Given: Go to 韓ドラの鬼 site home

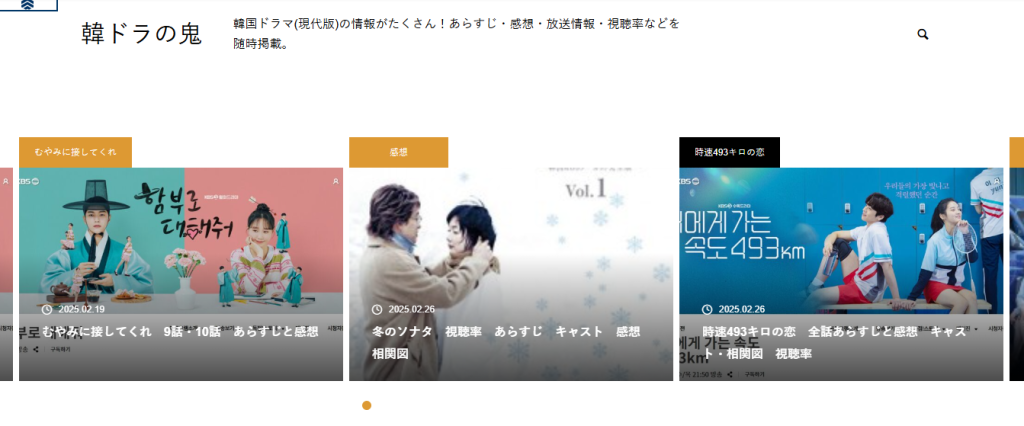Looking at the screenshot, I should point(141,35).
